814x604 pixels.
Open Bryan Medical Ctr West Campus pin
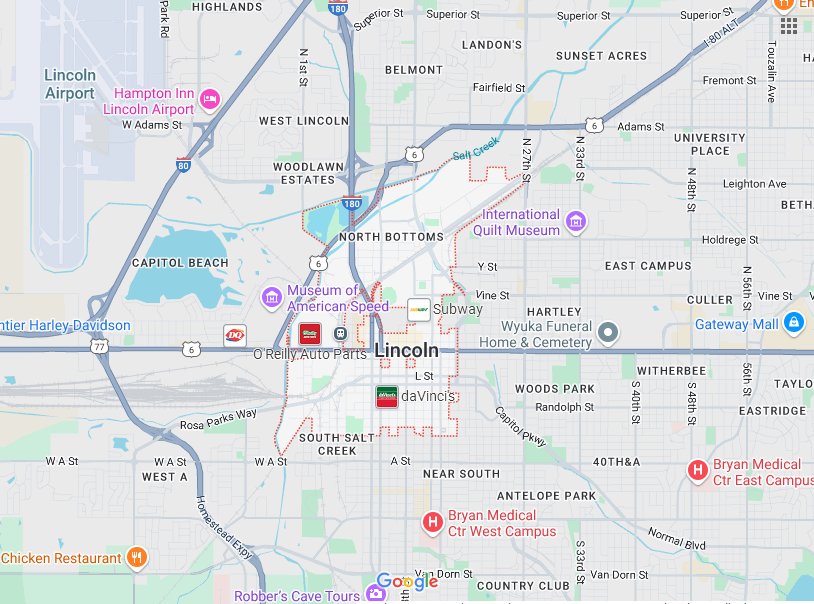(433, 522)
